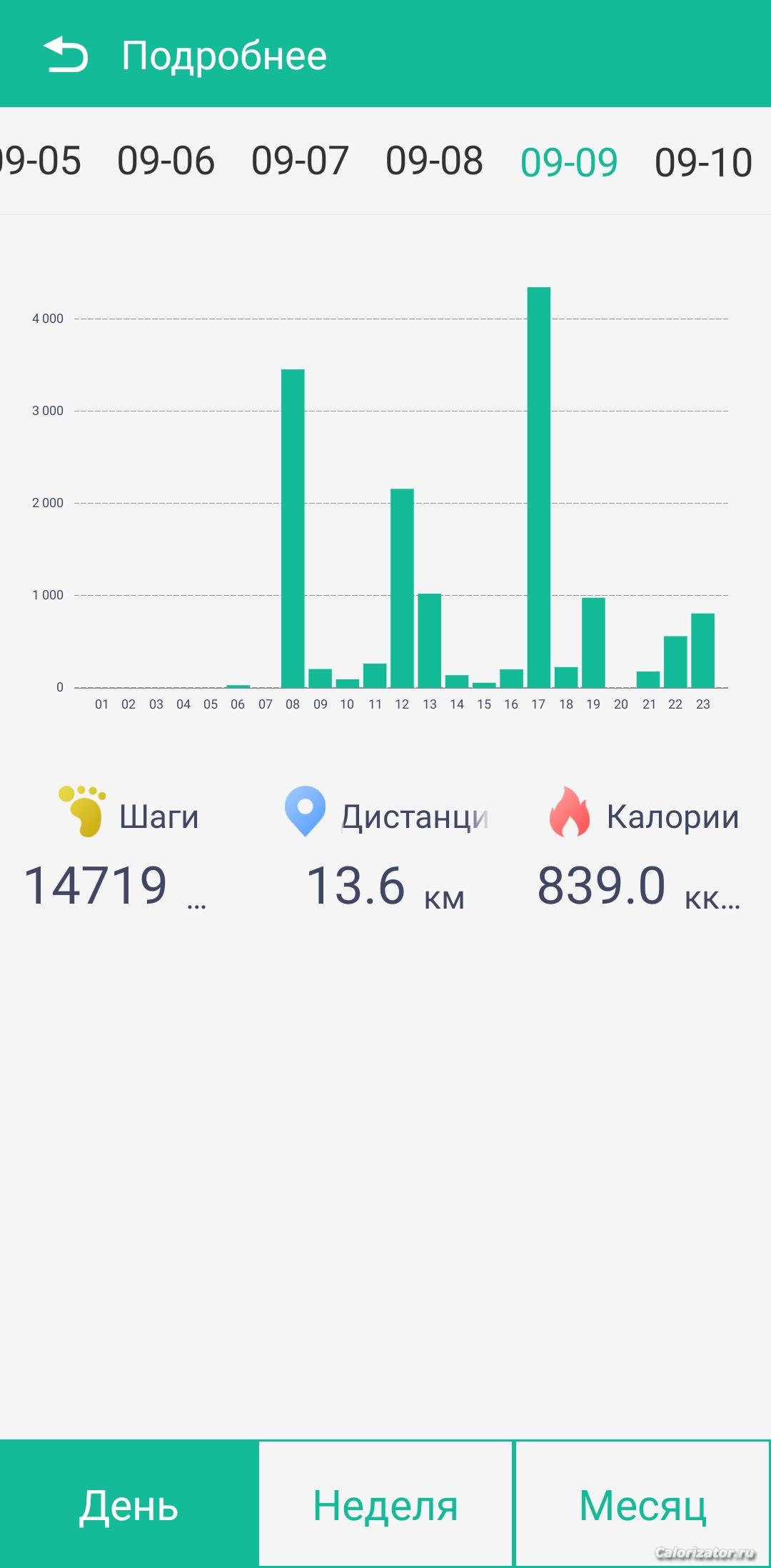Go to the 09-10 date
The height and width of the screenshot is (1568, 771).
[x=703, y=163]
